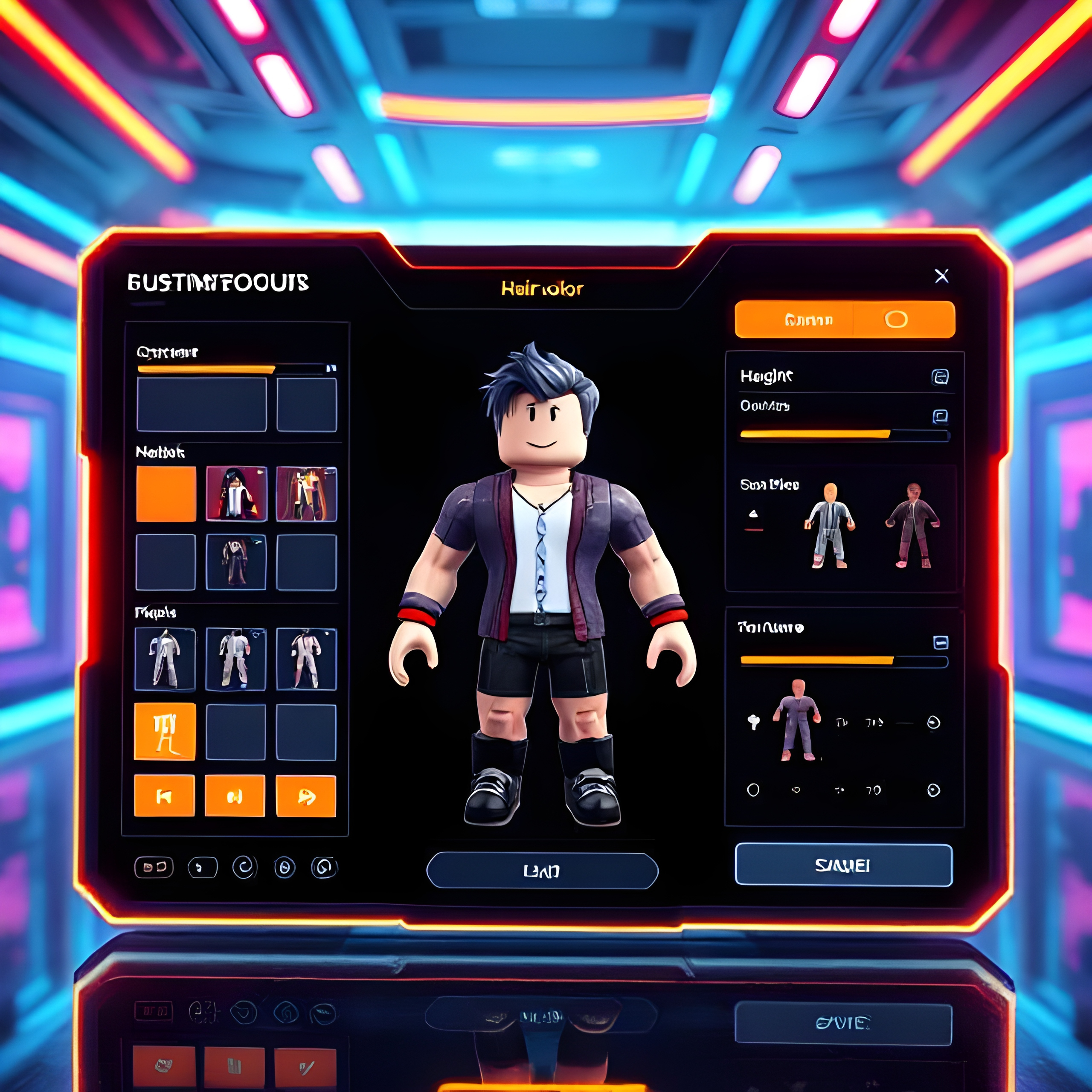Select the maroon outfit avatar preset
Image resolution: width=1092 pixels, height=1092 pixels.
click(911, 526)
